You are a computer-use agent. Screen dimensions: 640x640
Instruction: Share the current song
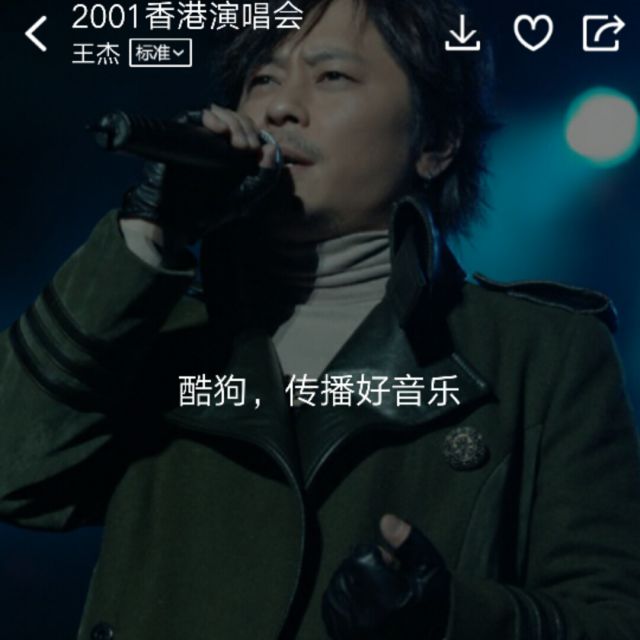coord(603,33)
